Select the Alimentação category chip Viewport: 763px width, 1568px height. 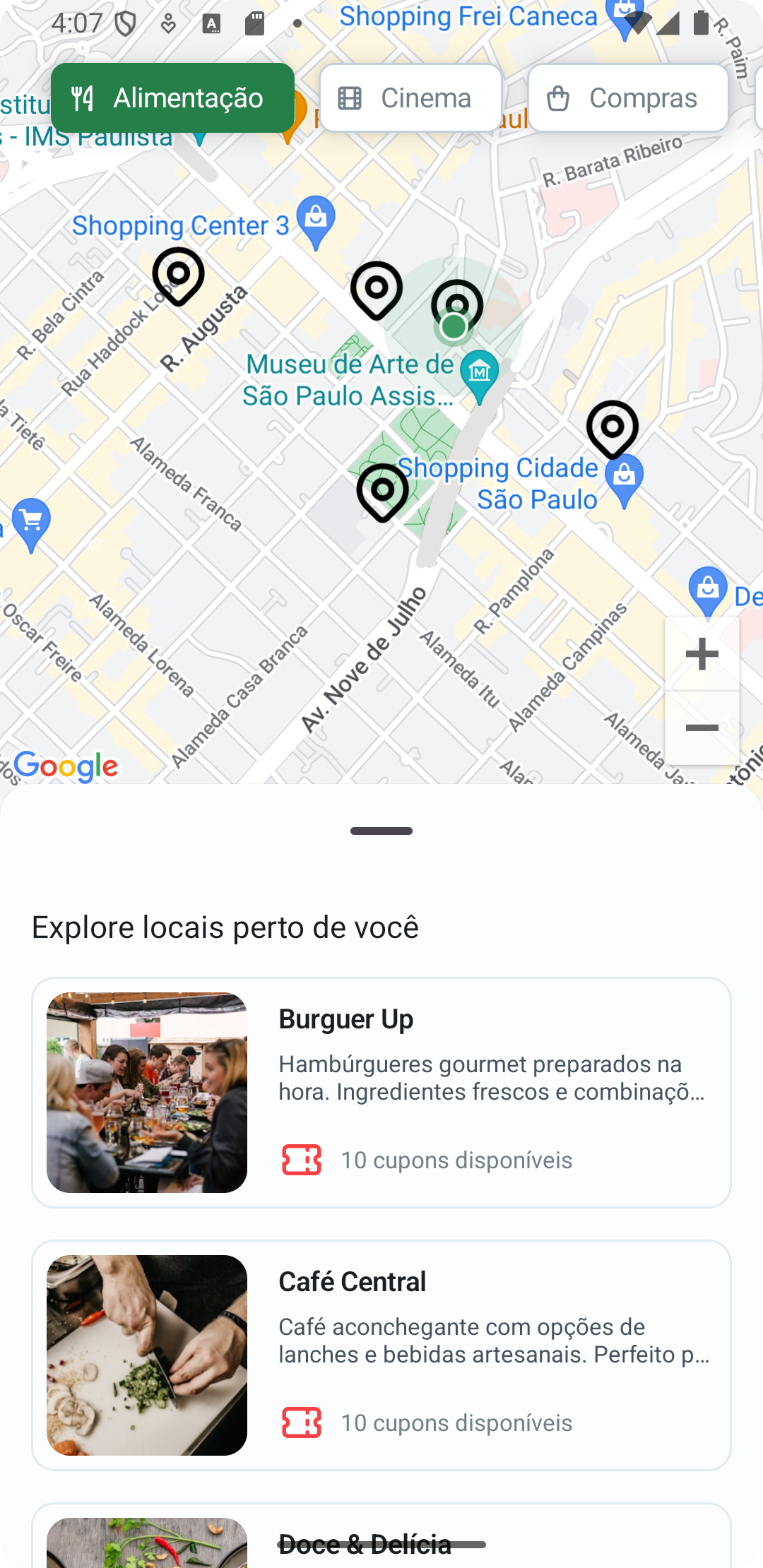pyautogui.click(x=172, y=98)
